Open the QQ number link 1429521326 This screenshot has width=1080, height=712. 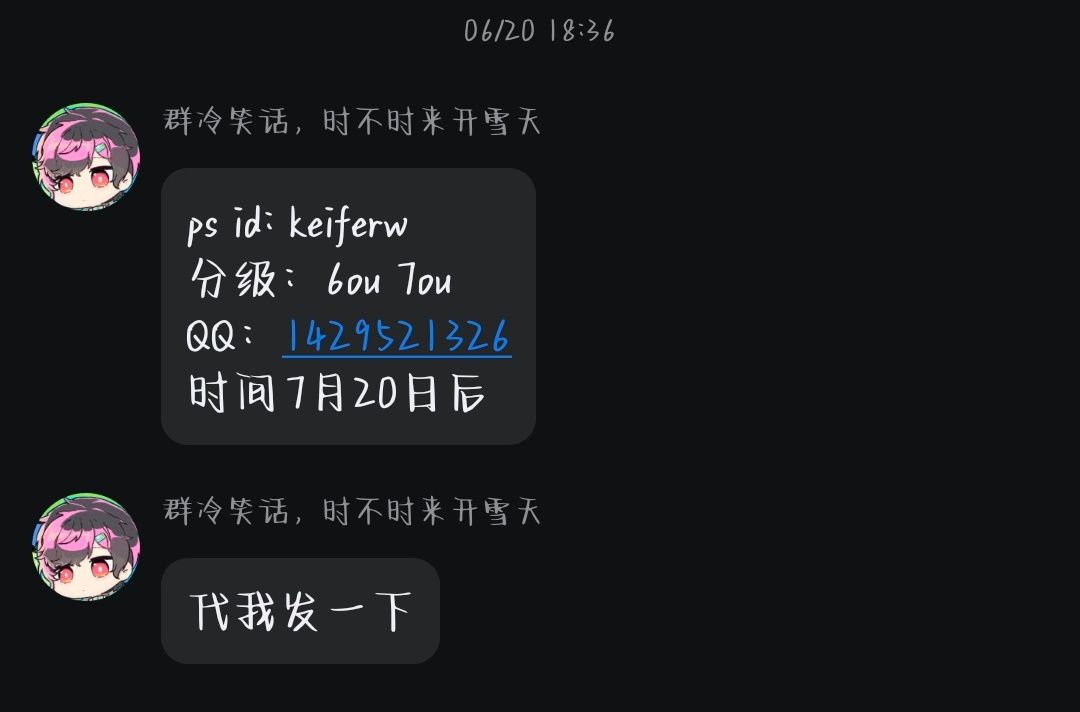[397, 336]
